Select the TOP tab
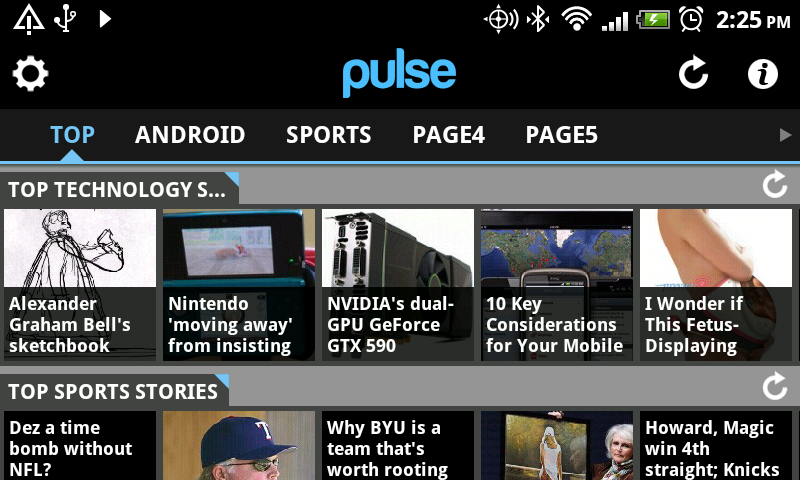Screen dimensions: 800x480 pos(73,135)
